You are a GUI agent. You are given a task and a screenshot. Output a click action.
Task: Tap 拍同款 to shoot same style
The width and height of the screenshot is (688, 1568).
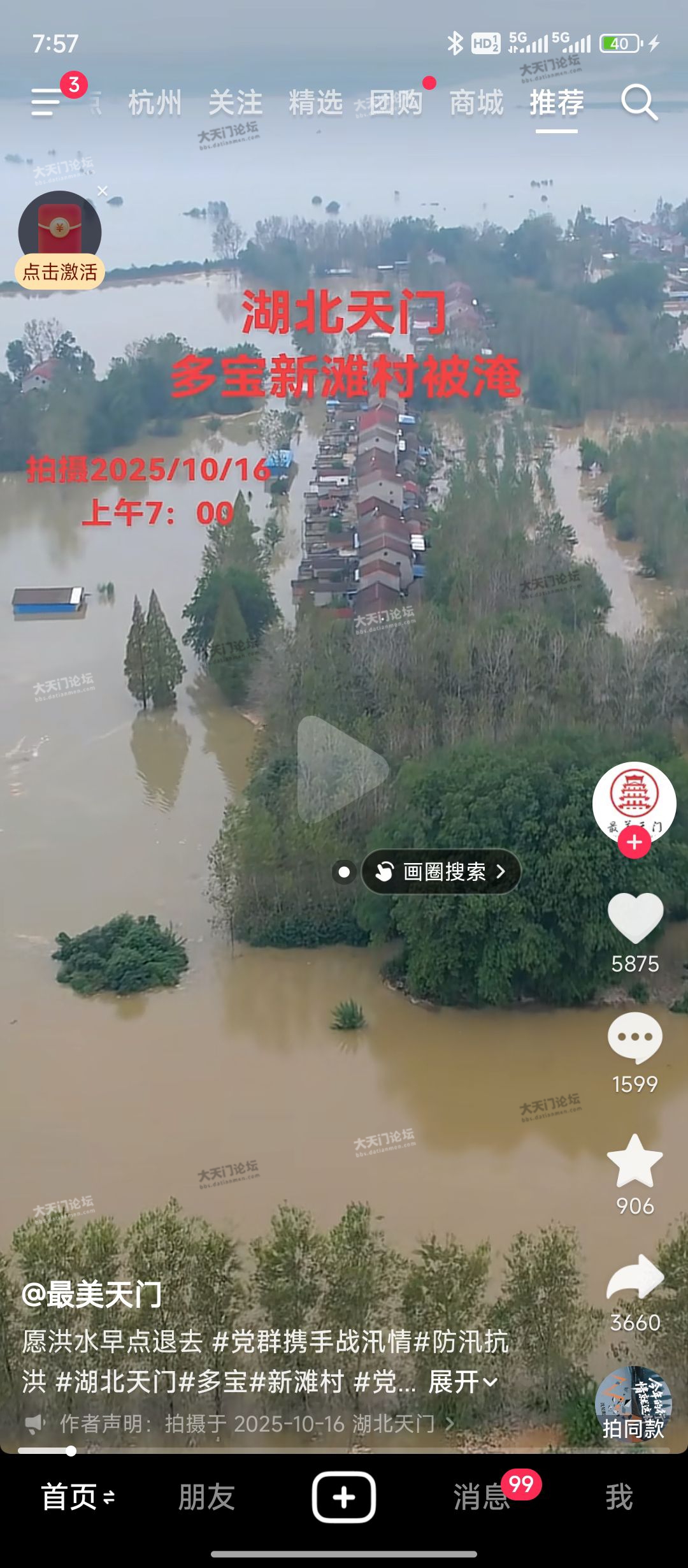point(633,1405)
